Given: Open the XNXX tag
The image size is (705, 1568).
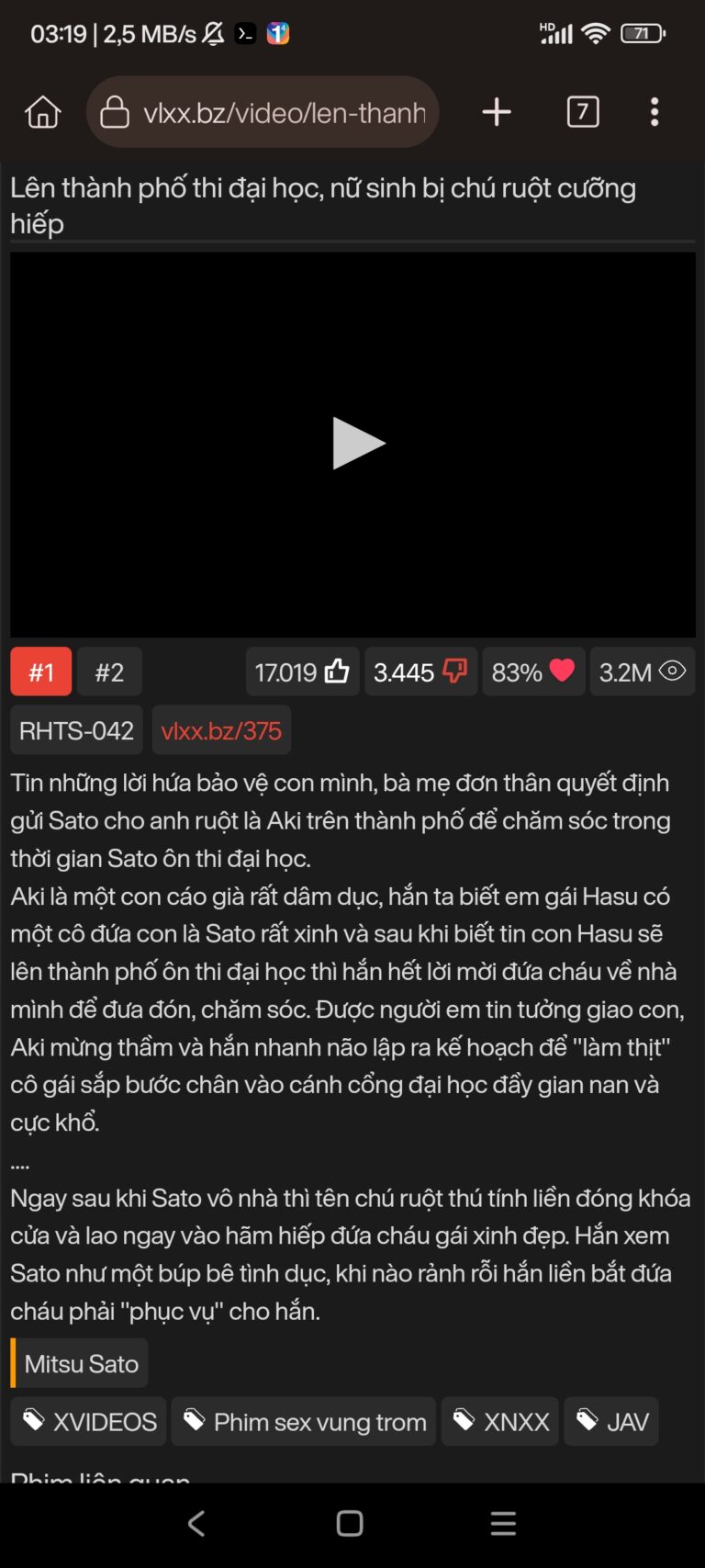Looking at the screenshot, I should (x=500, y=1422).
